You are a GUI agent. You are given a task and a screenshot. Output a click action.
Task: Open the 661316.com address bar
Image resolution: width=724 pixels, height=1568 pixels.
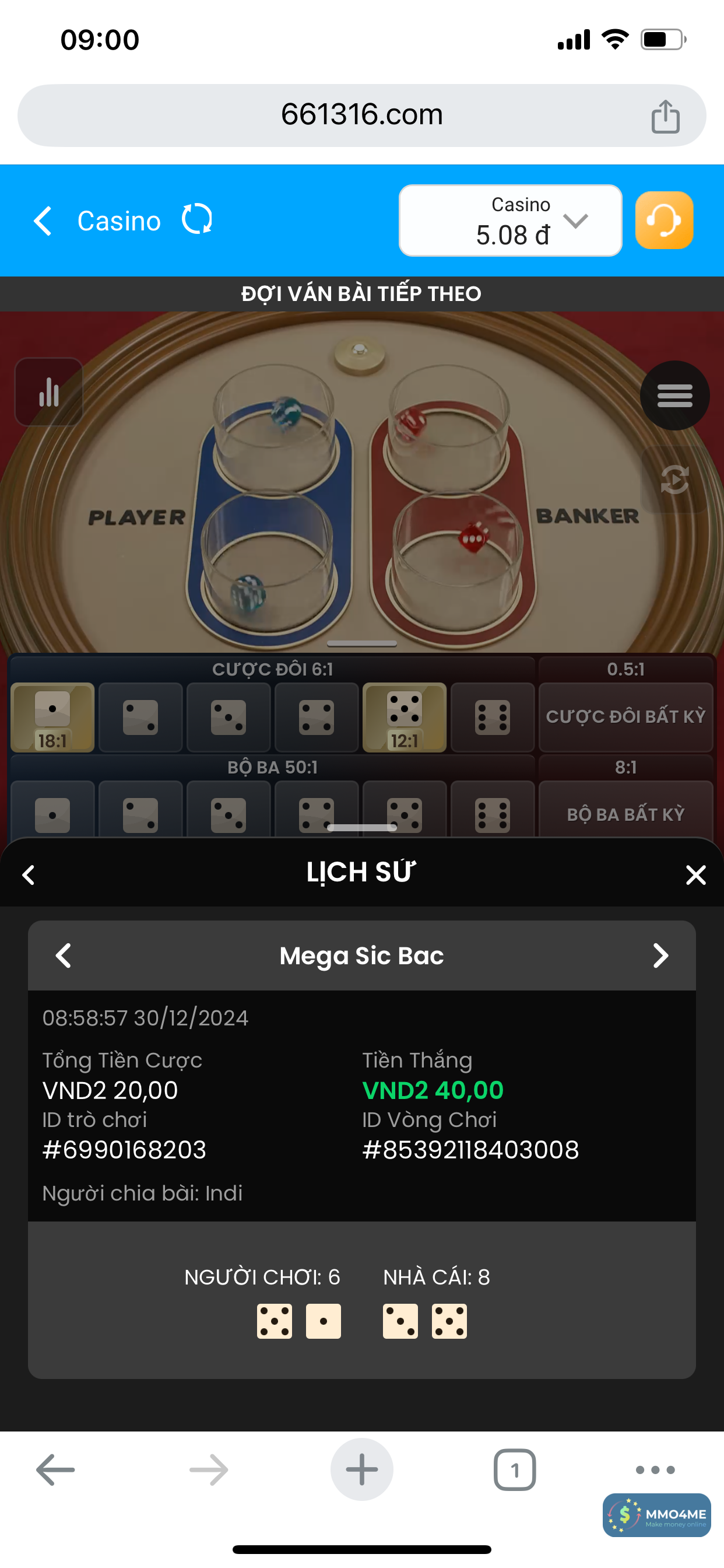click(361, 115)
